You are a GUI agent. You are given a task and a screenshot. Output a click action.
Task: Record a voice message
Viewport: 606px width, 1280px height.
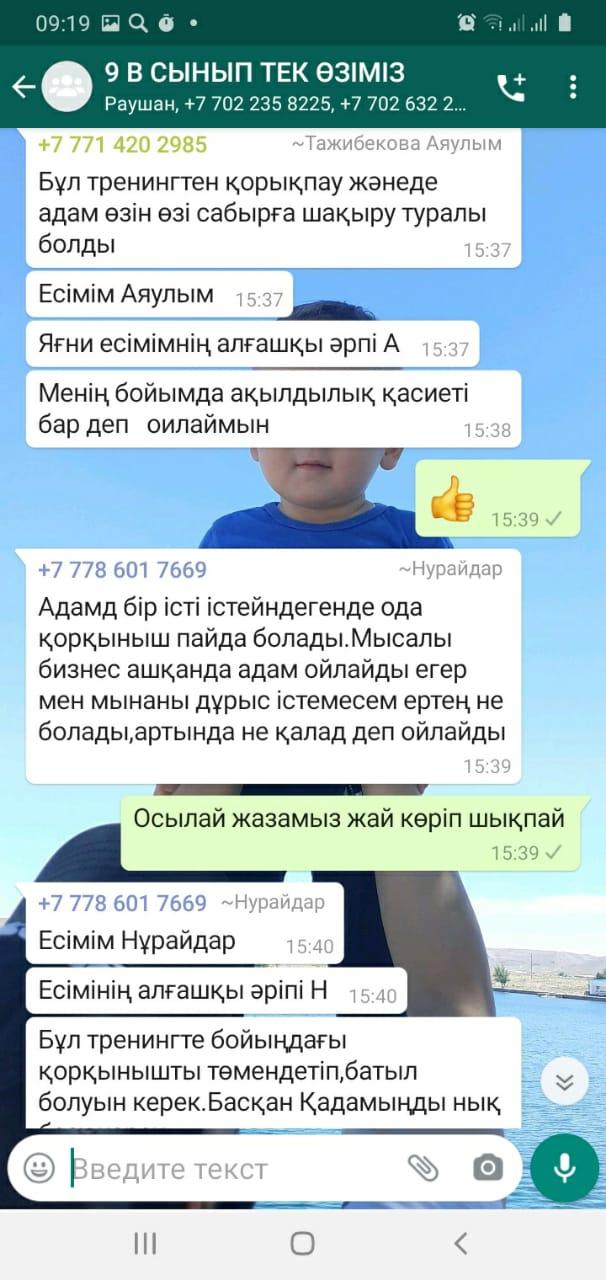pos(564,1168)
